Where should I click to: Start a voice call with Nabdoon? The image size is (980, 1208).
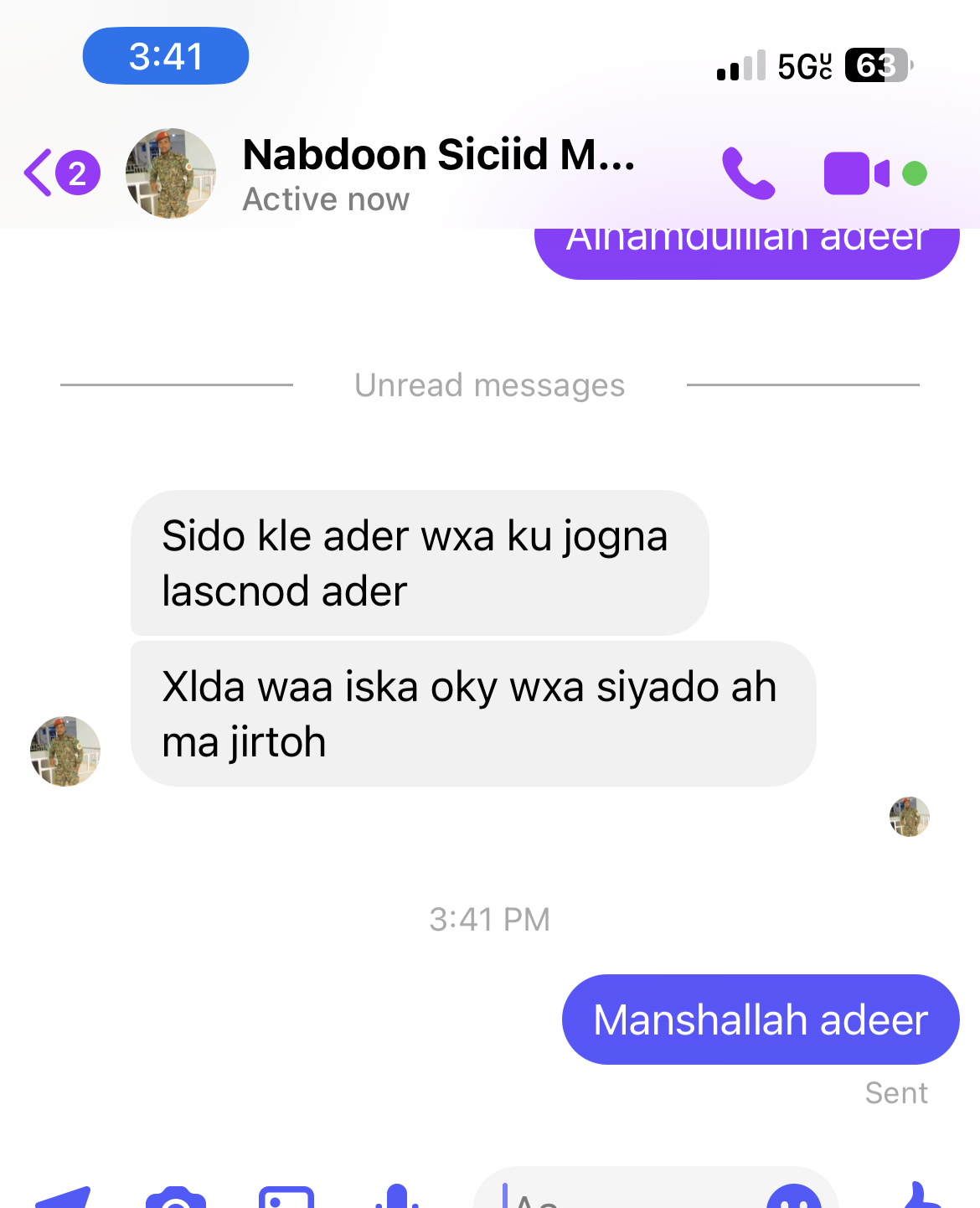748,173
